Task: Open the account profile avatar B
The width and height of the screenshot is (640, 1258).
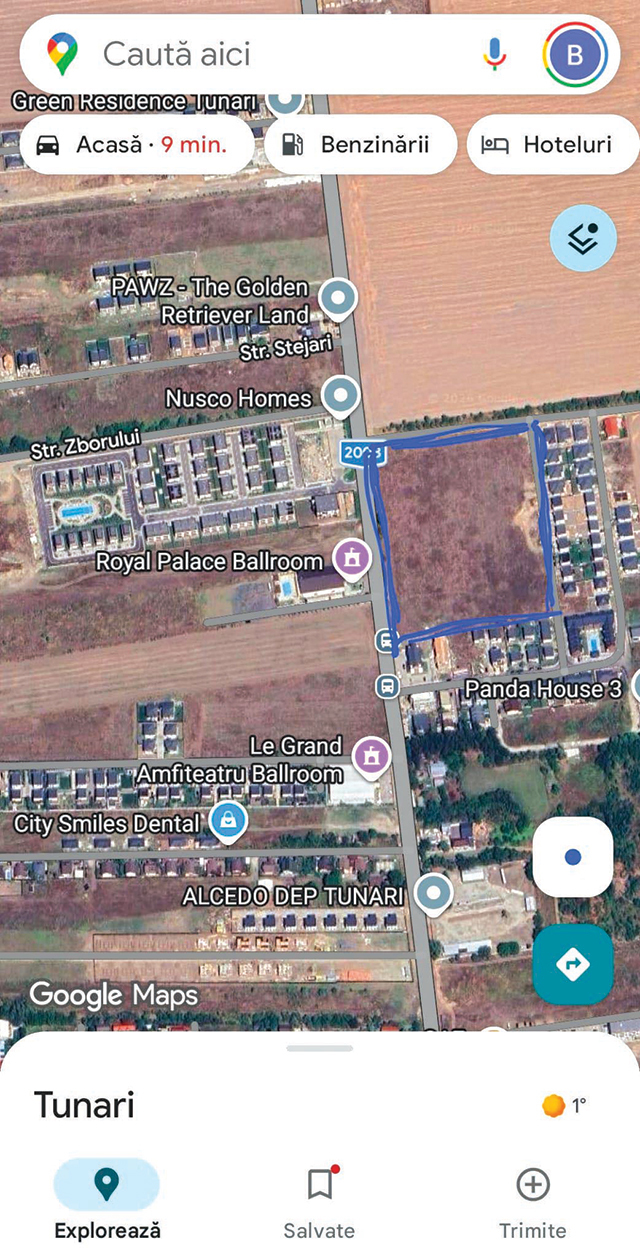Action: click(x=574, y=54)
